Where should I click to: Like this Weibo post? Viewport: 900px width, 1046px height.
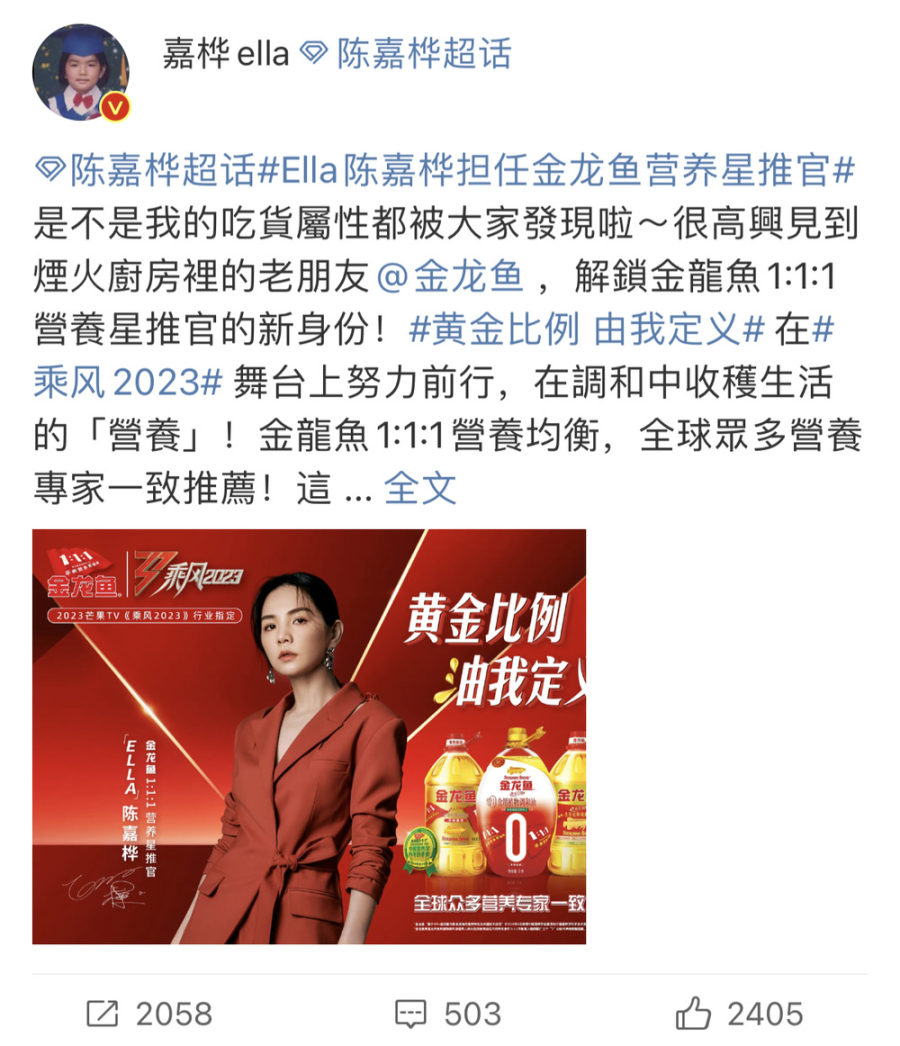point(739,1014)
